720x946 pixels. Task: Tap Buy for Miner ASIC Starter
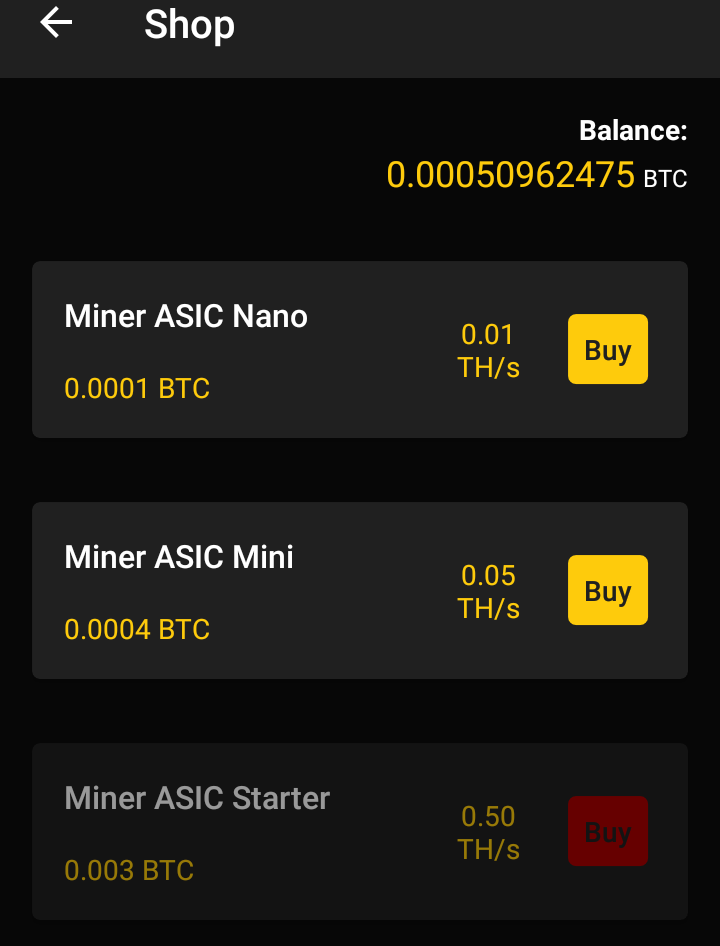tap(607, 831)
